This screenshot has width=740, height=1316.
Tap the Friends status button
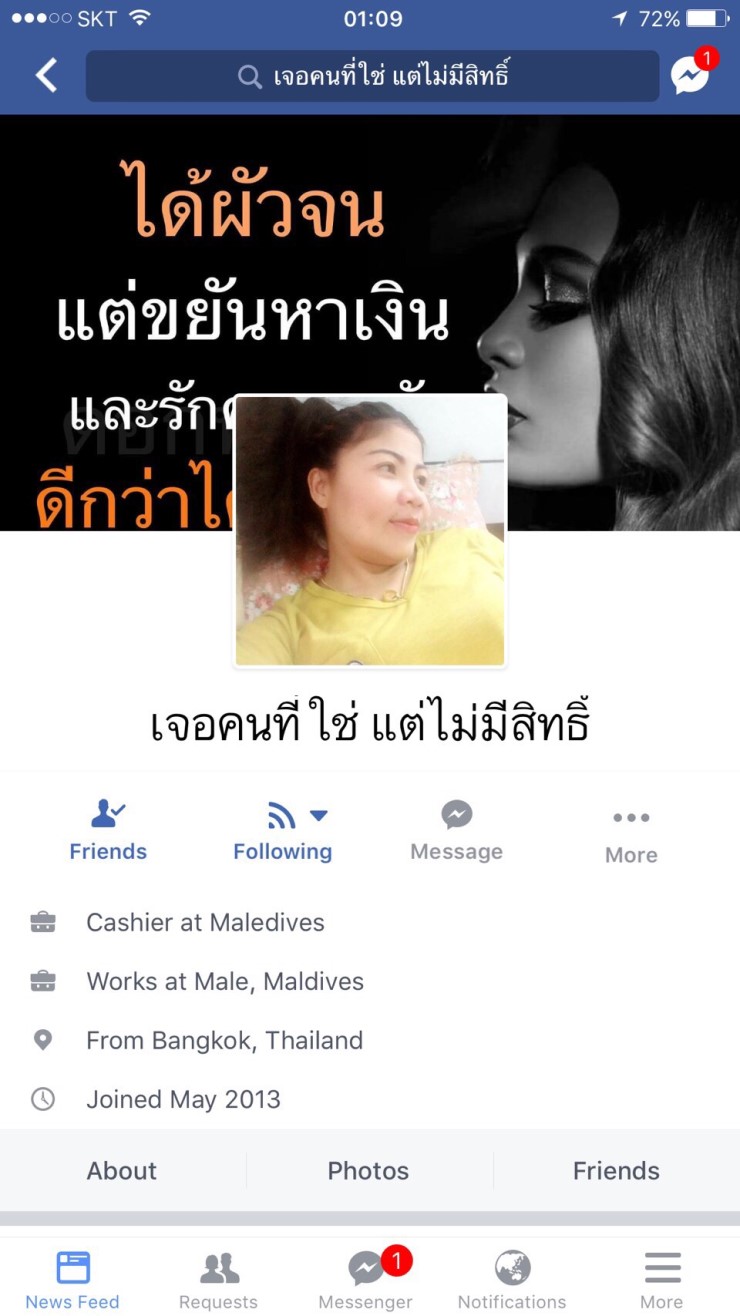pos(108,830)
